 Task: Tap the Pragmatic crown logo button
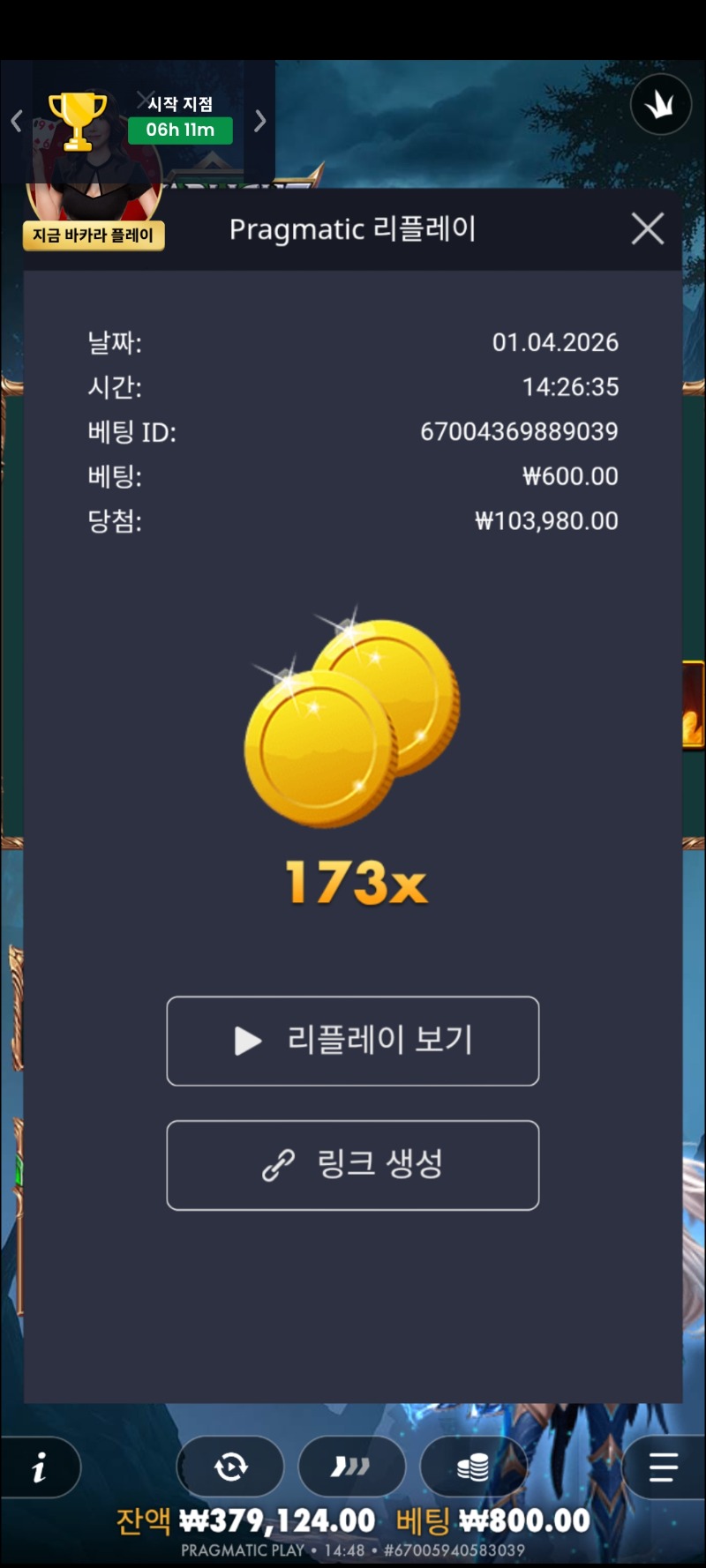tap(660, 105)
